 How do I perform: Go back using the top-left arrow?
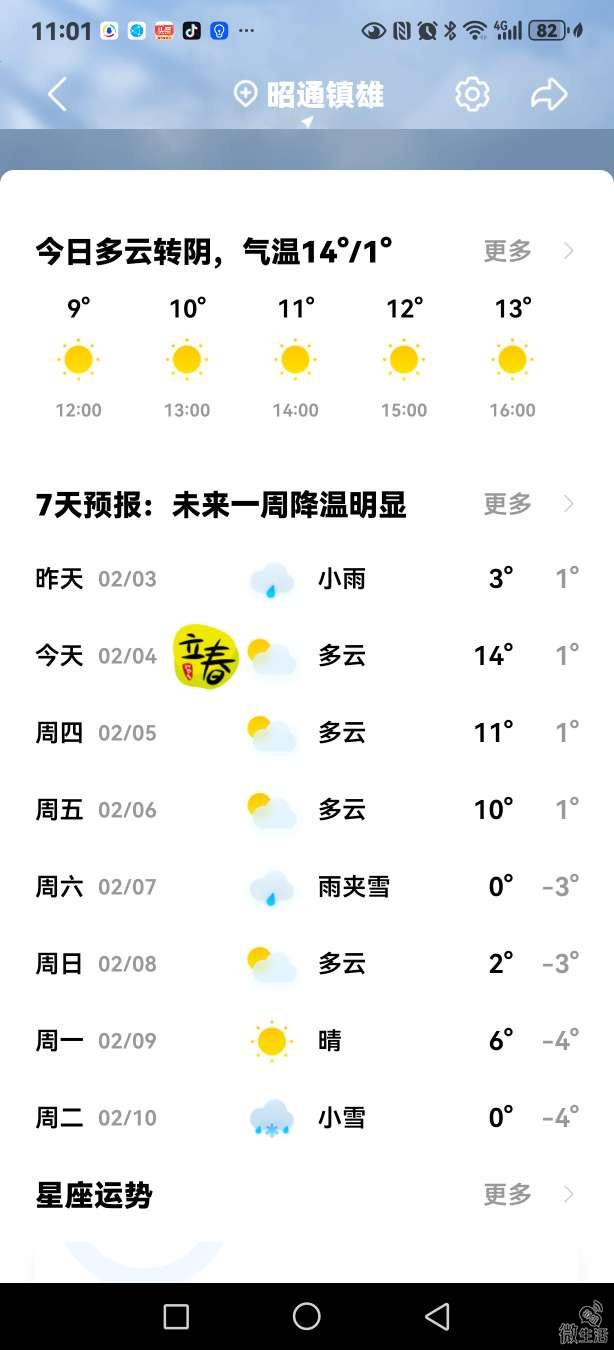pyautogui.click(x=58, y=95)
